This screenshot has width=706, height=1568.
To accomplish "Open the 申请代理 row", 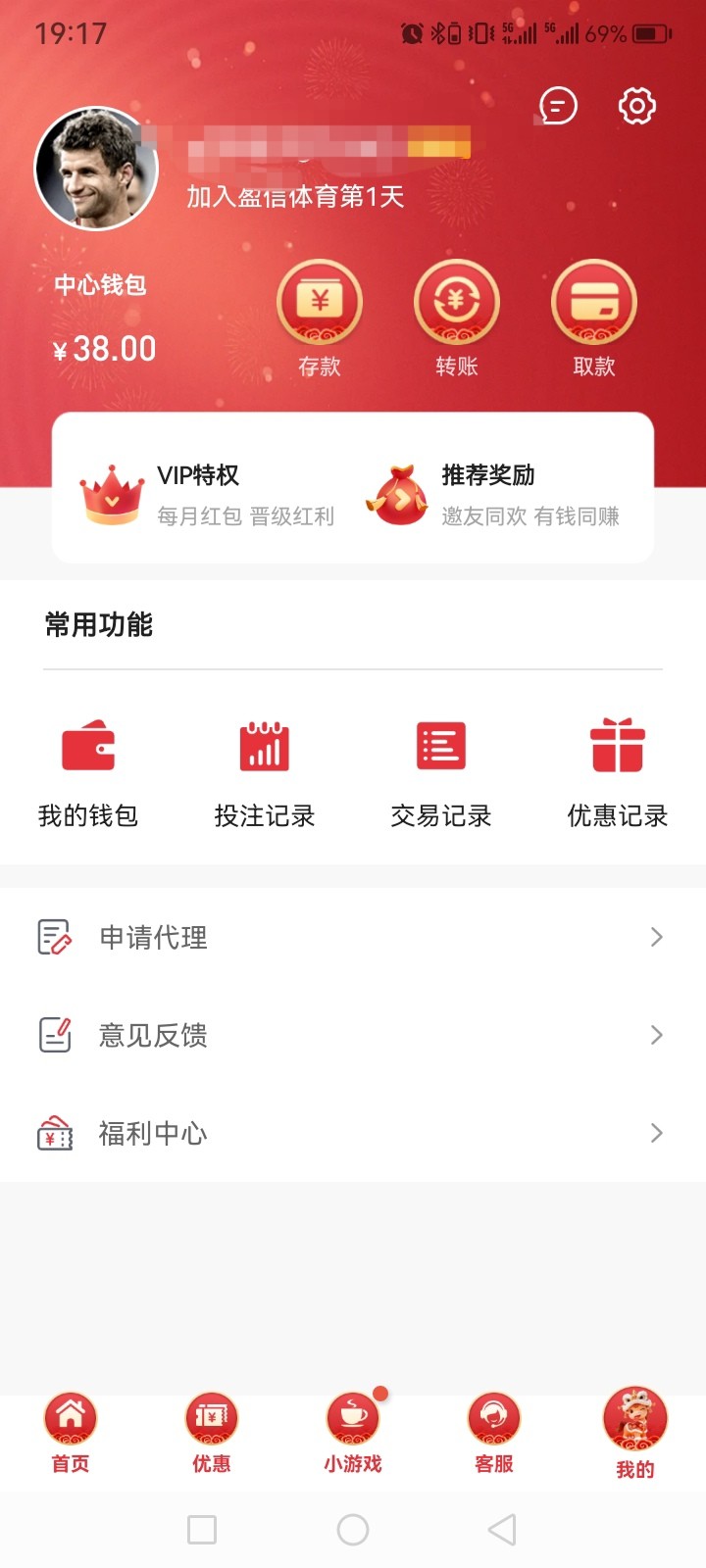I will (353, 938).
